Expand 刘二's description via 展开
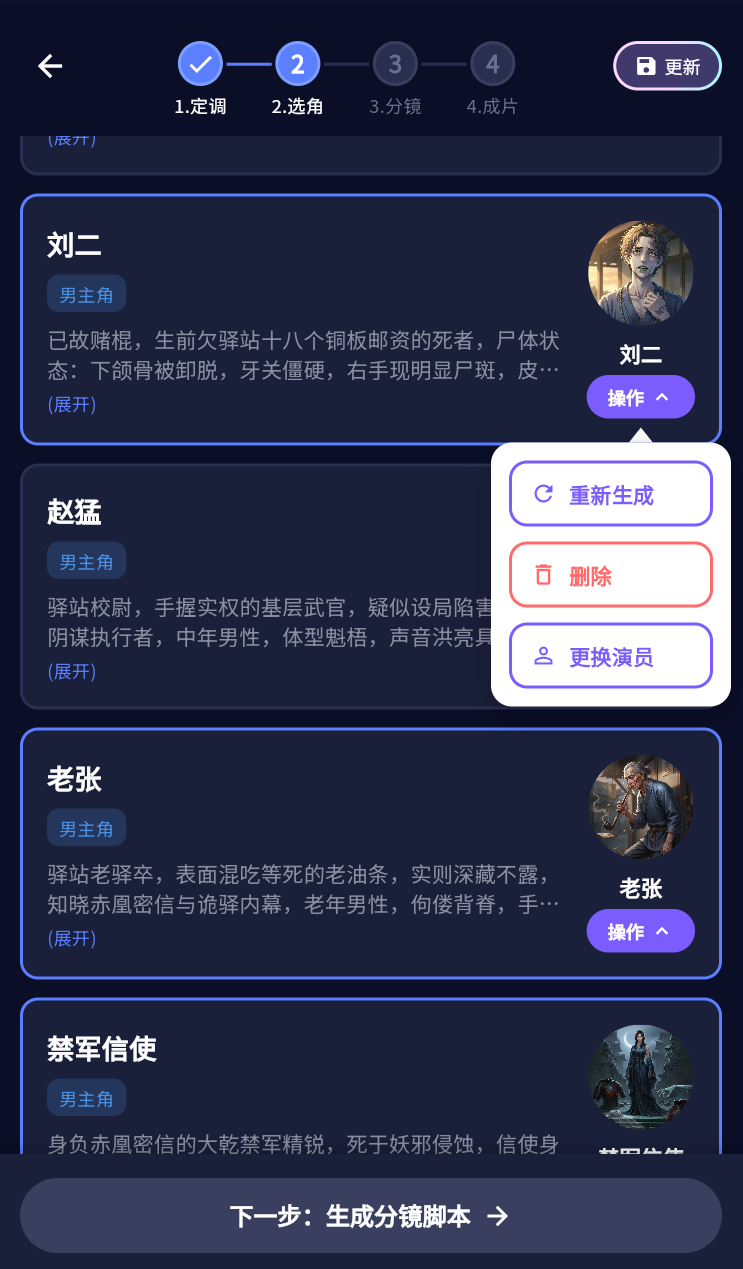This screenshot has width=743, height=1269. [x=71, y=404]
